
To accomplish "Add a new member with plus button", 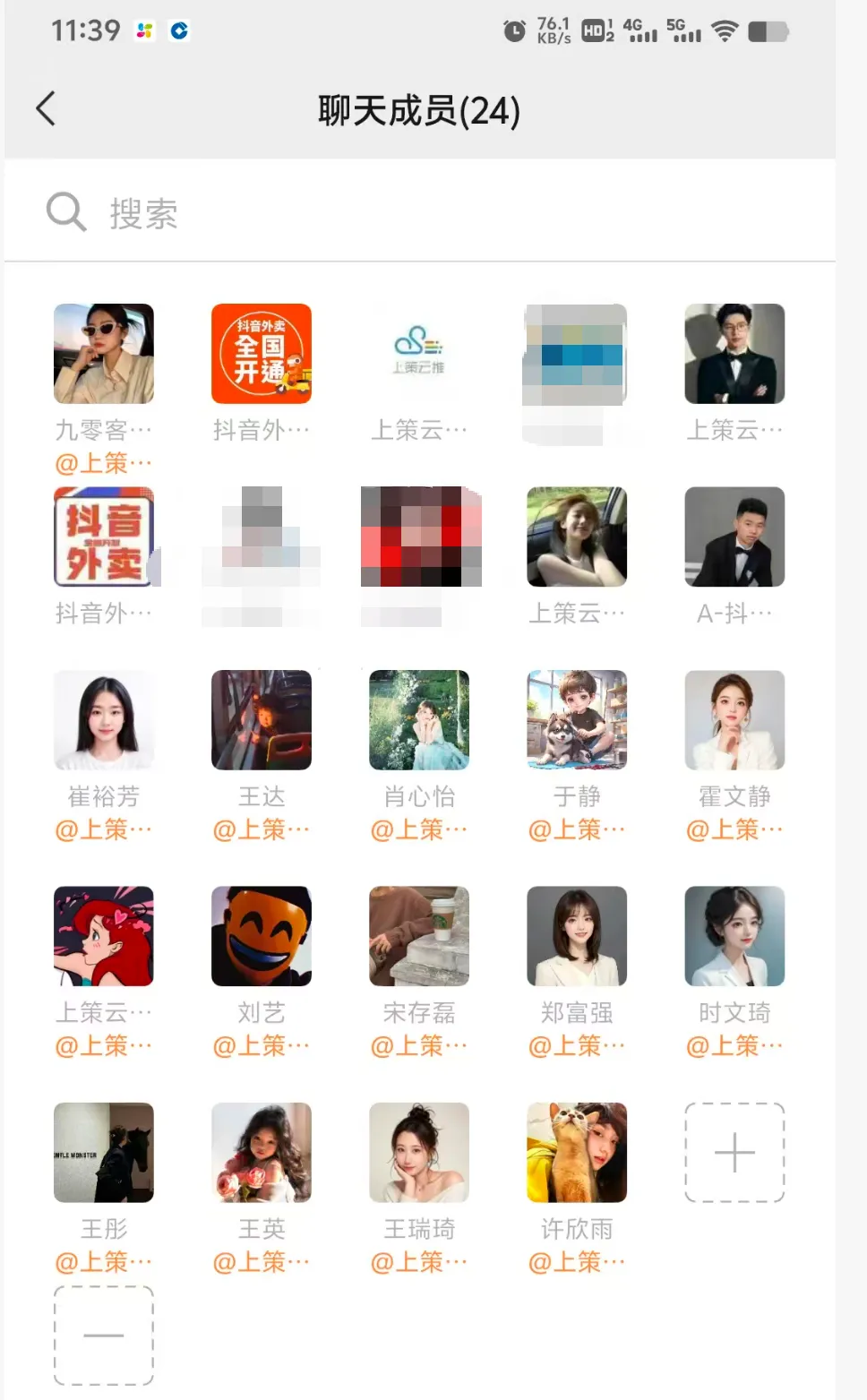I will [x=734, y=1152].
